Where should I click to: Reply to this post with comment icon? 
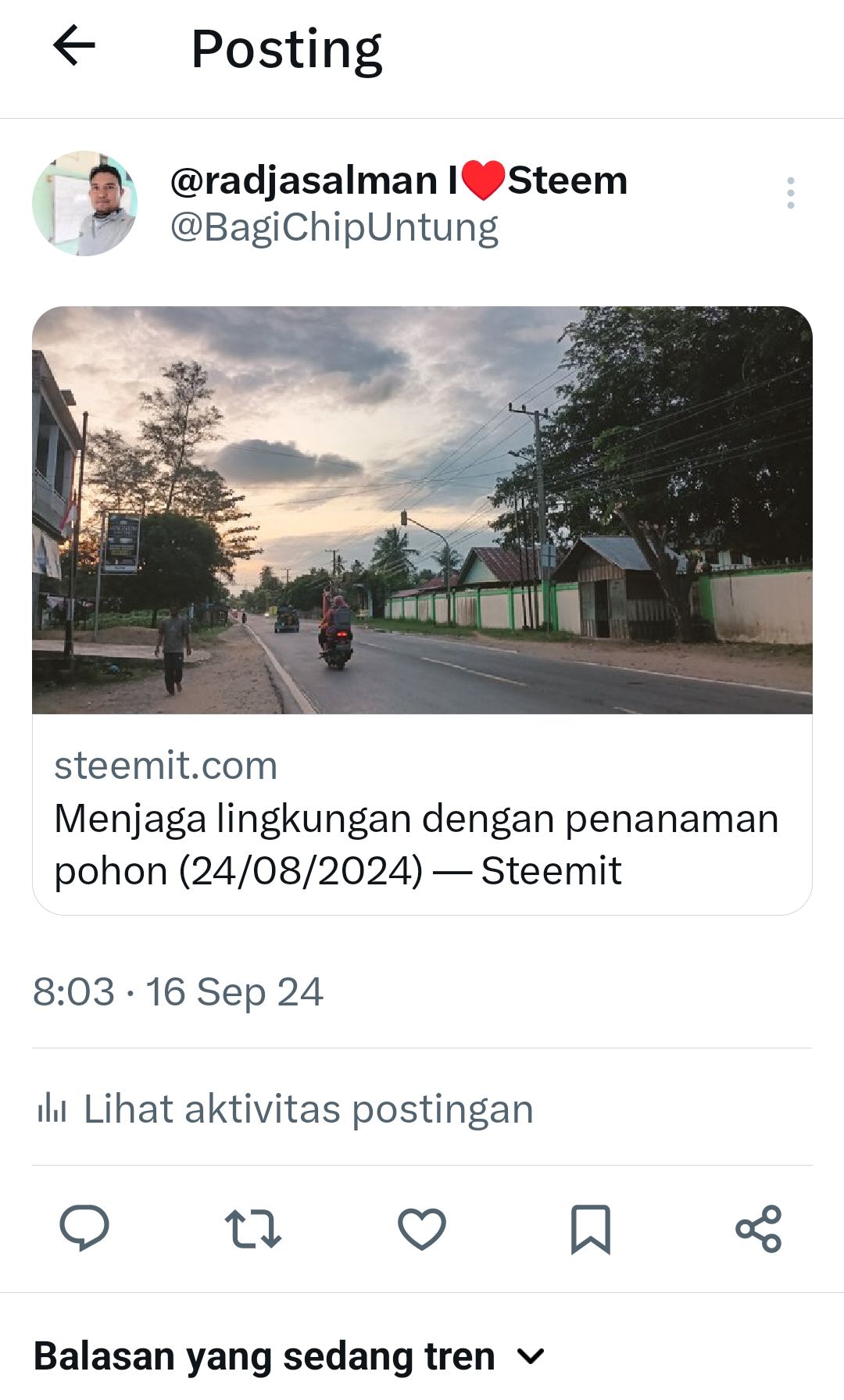click(84, 1228)
